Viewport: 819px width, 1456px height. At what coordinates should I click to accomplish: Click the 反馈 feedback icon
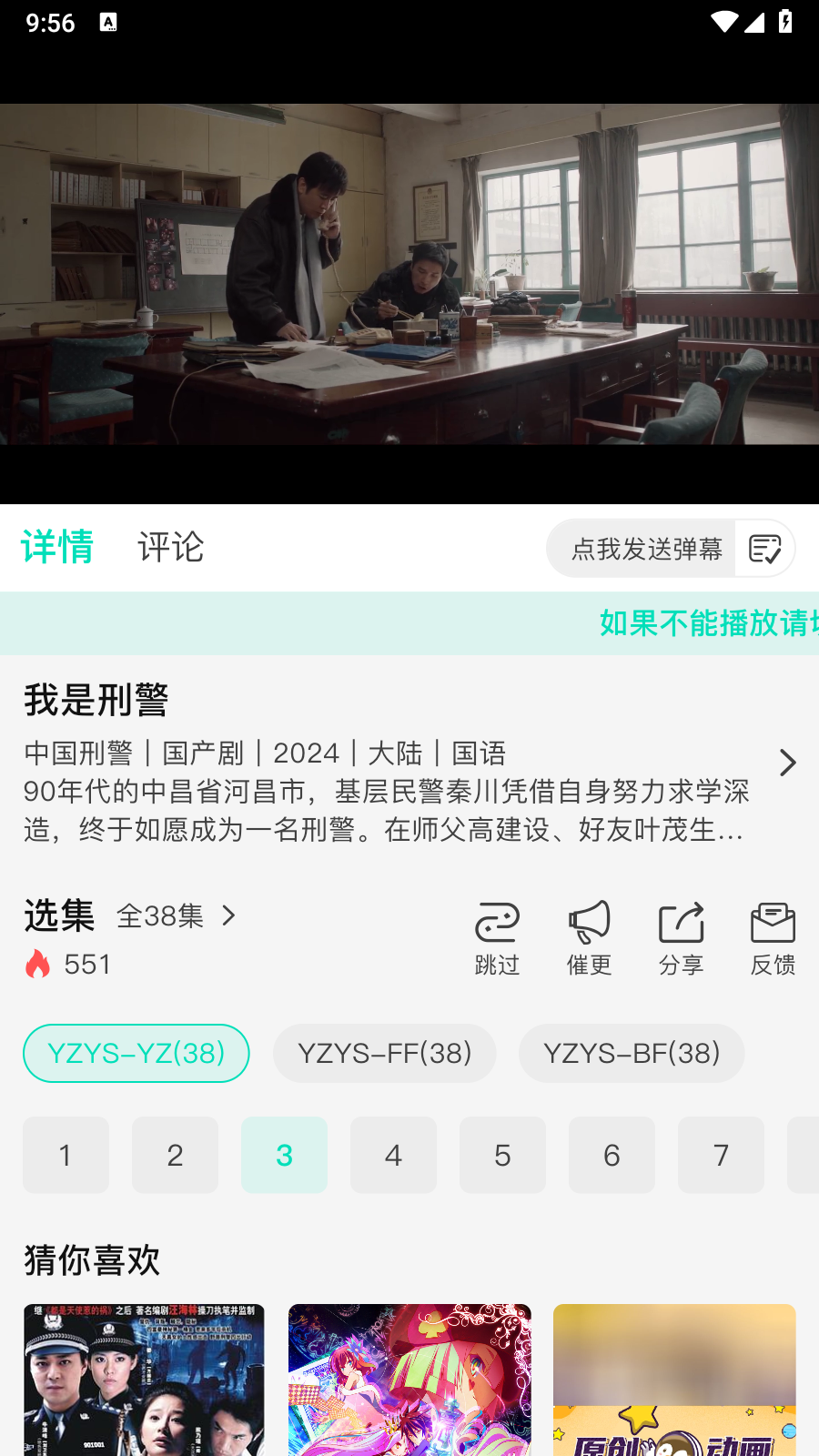tap(773, 924)
